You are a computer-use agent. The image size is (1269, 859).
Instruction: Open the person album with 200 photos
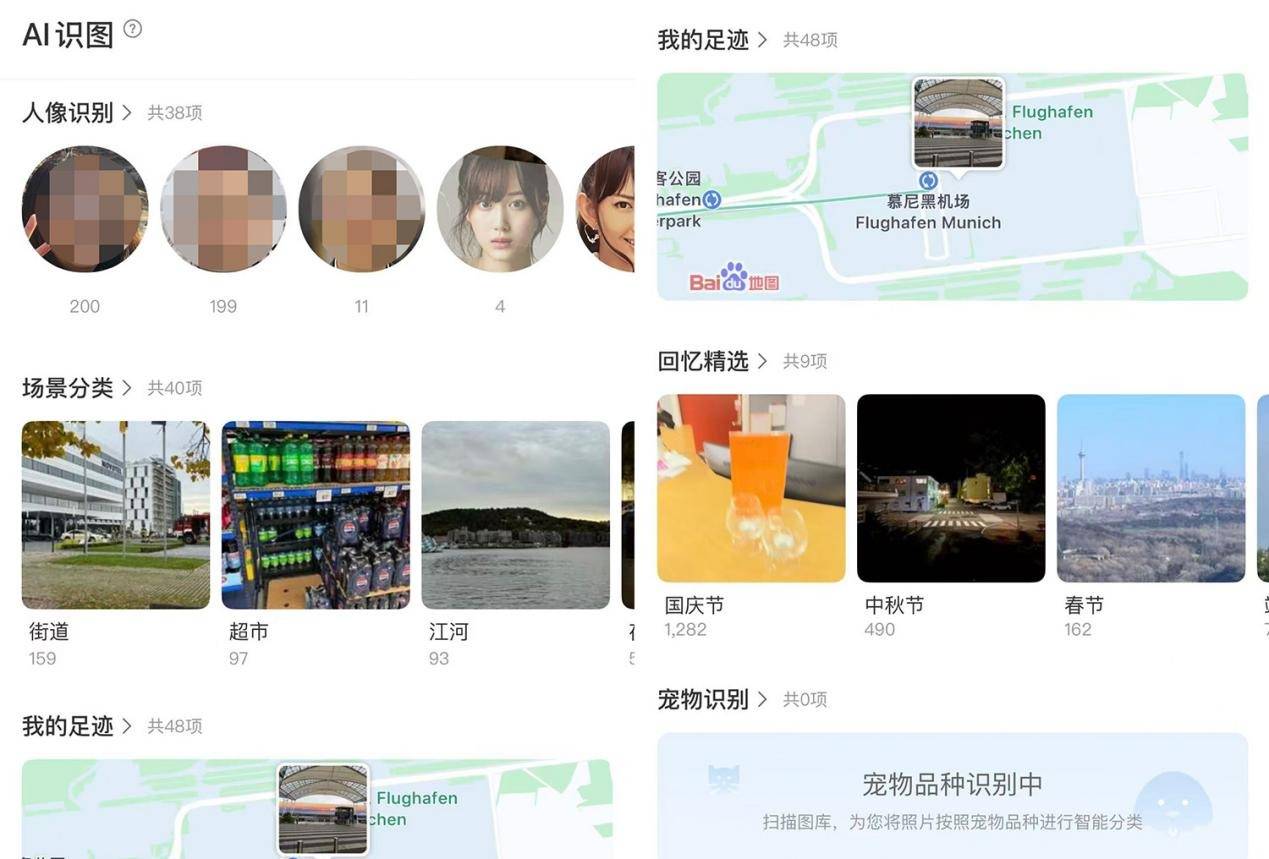pos(85,209)
